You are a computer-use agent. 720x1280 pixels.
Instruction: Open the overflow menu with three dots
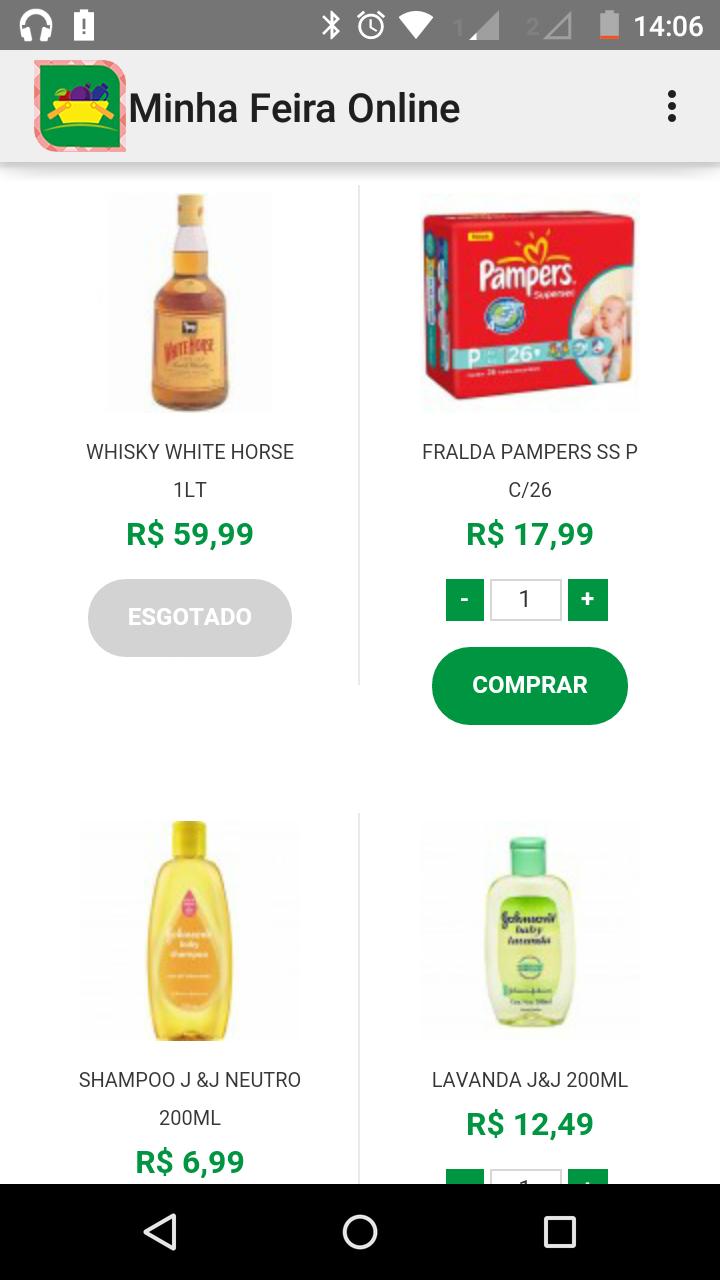click(671, 105)
